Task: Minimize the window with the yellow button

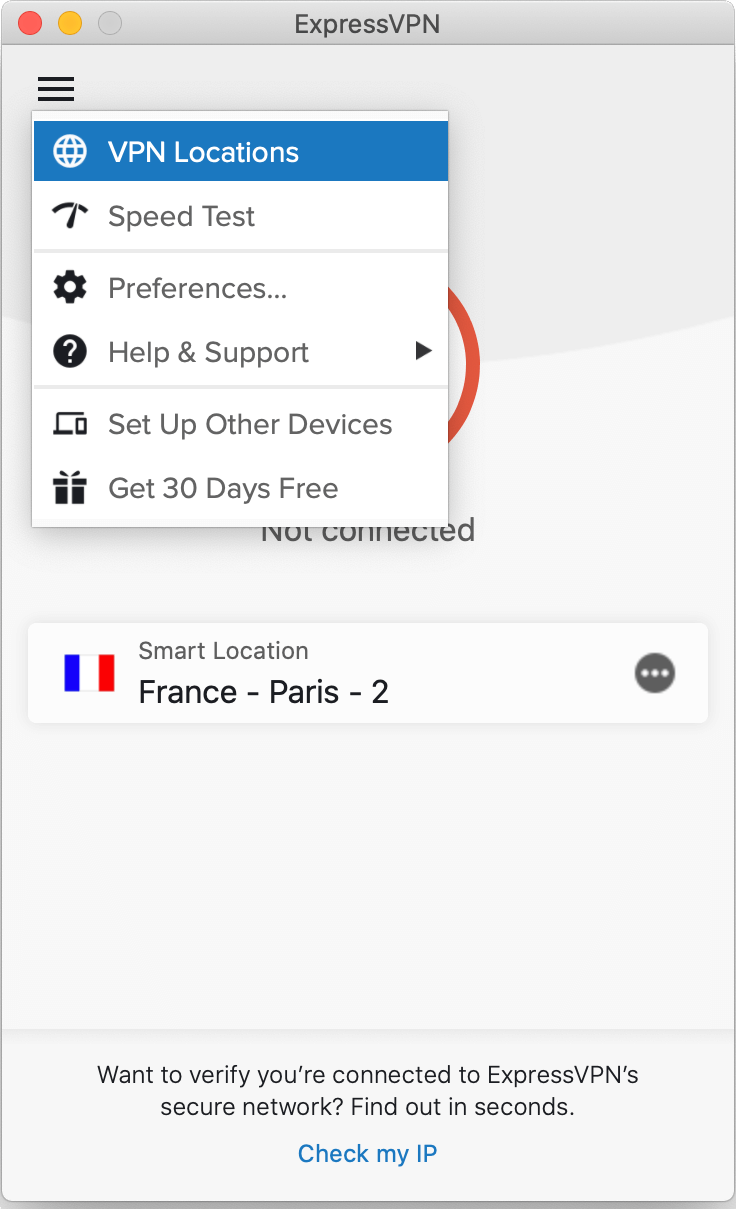Action: 70,23
